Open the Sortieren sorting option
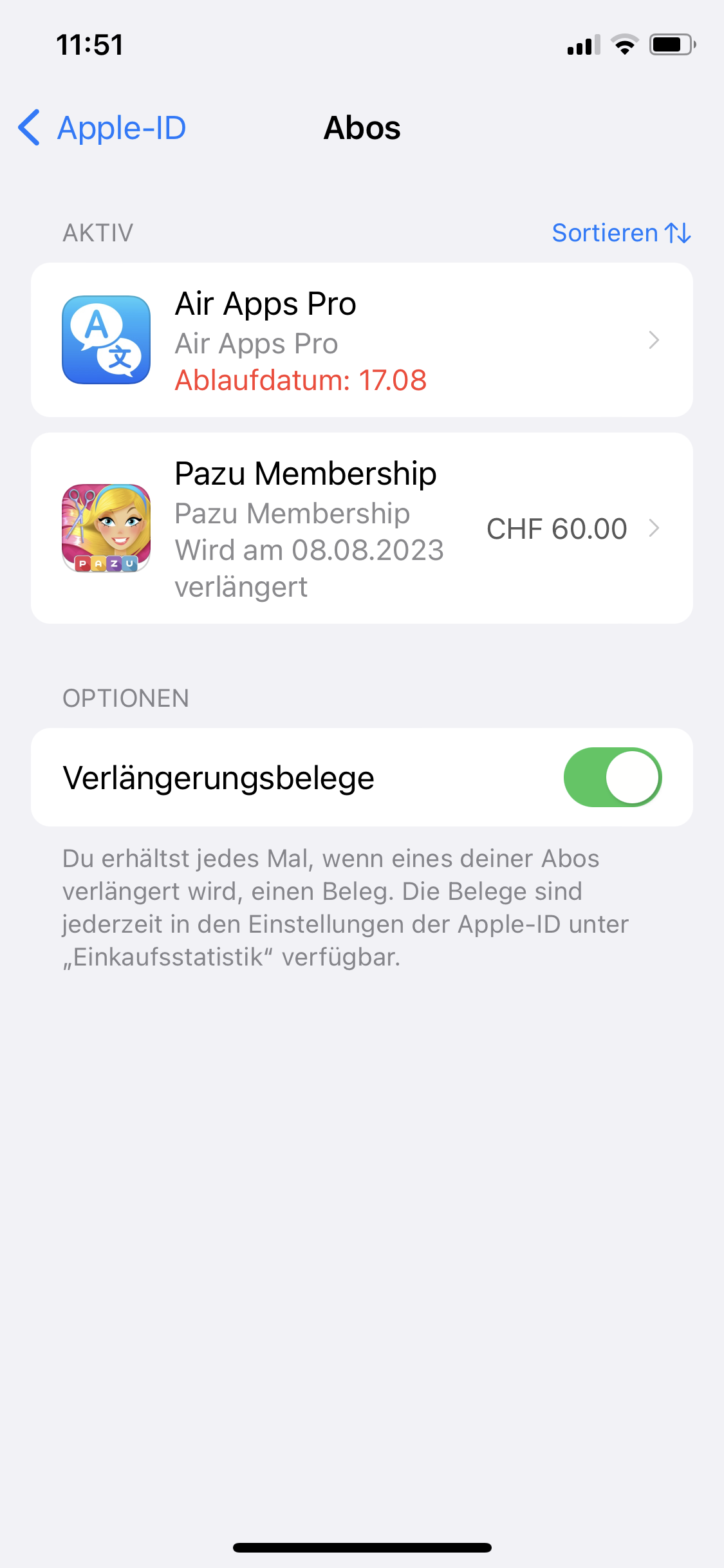The width and height of the screenshot is (724, 1568). point(603,233)
